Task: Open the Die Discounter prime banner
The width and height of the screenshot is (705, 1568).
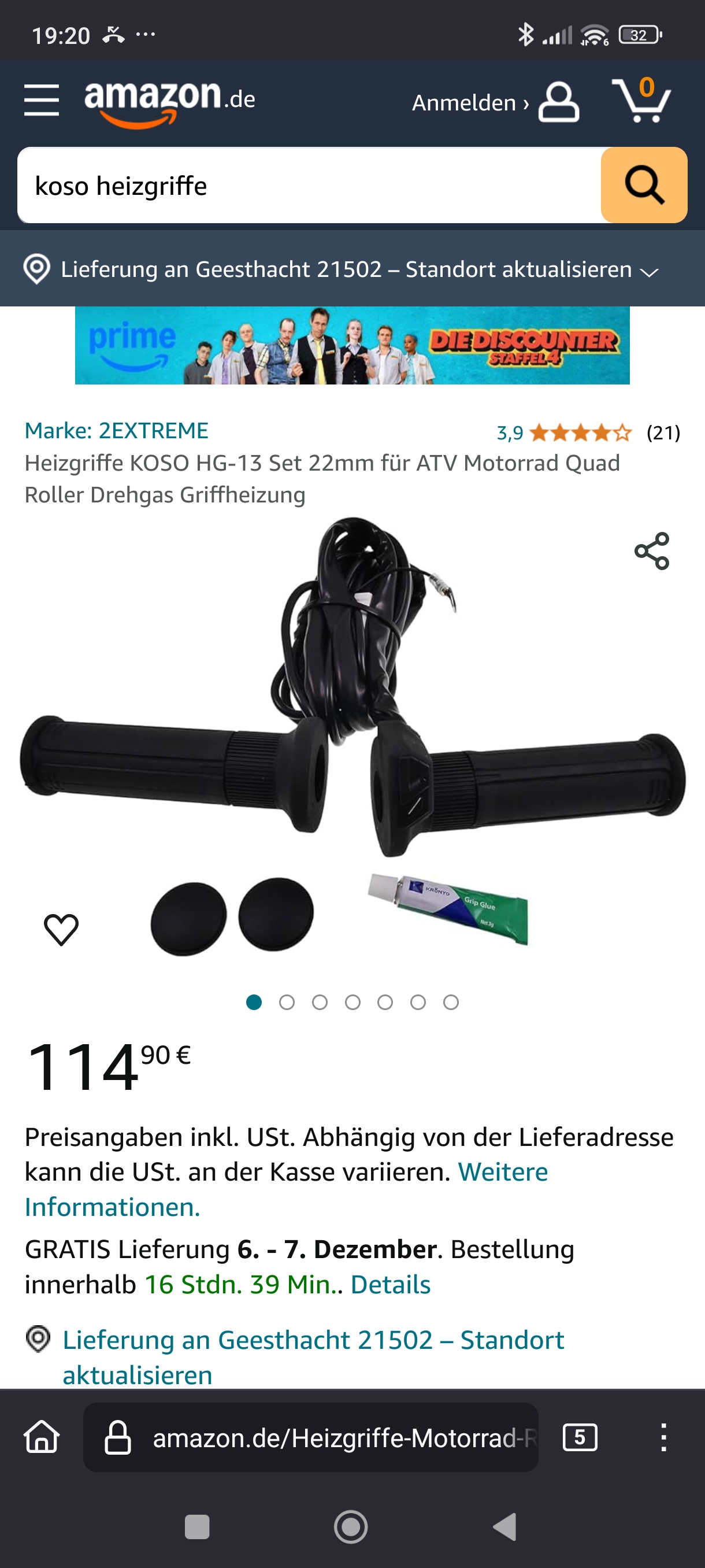Action: click(352, 345)
